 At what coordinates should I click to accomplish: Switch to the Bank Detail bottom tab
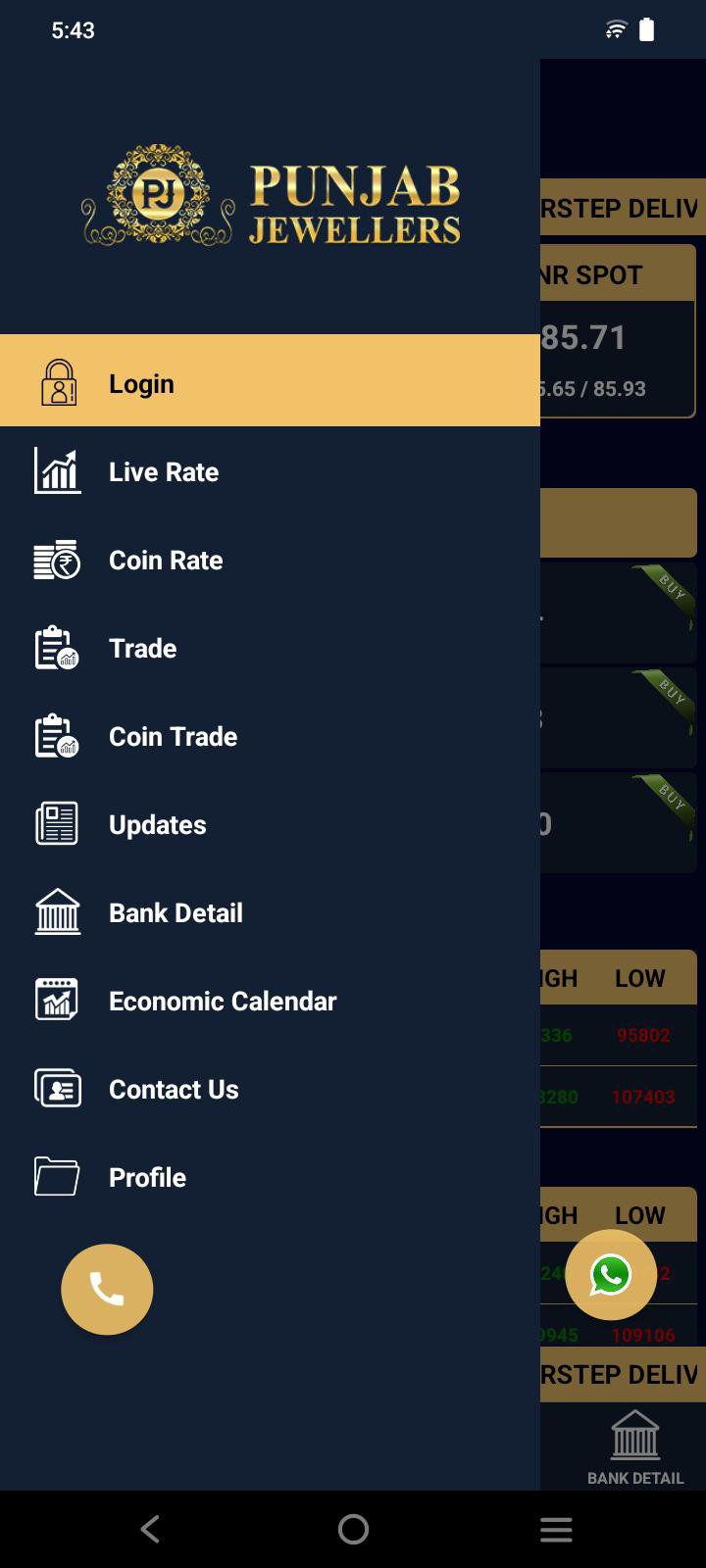tap(634, 1446)
